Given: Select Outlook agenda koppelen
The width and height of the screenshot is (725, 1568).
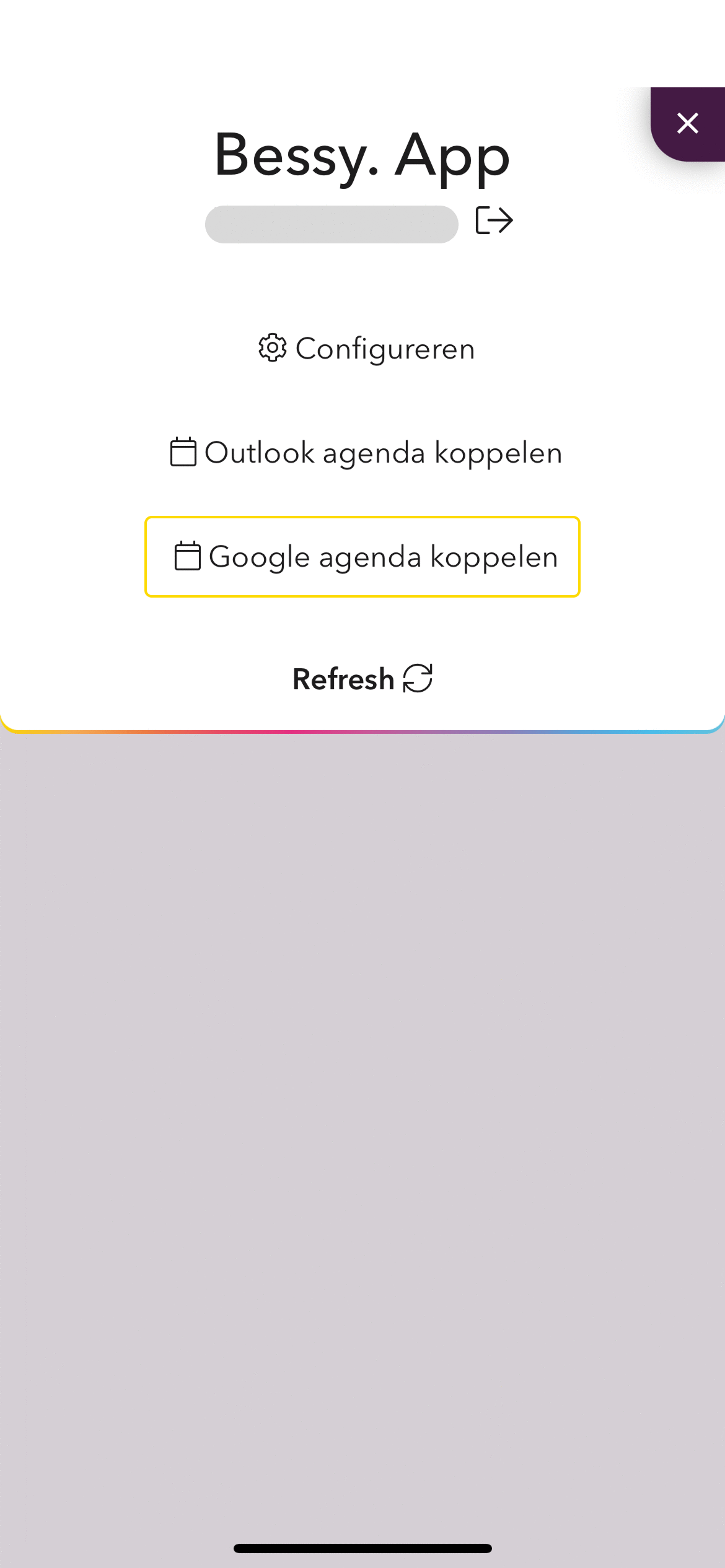Looking at the screenshot, I should [x=366, y=453].
